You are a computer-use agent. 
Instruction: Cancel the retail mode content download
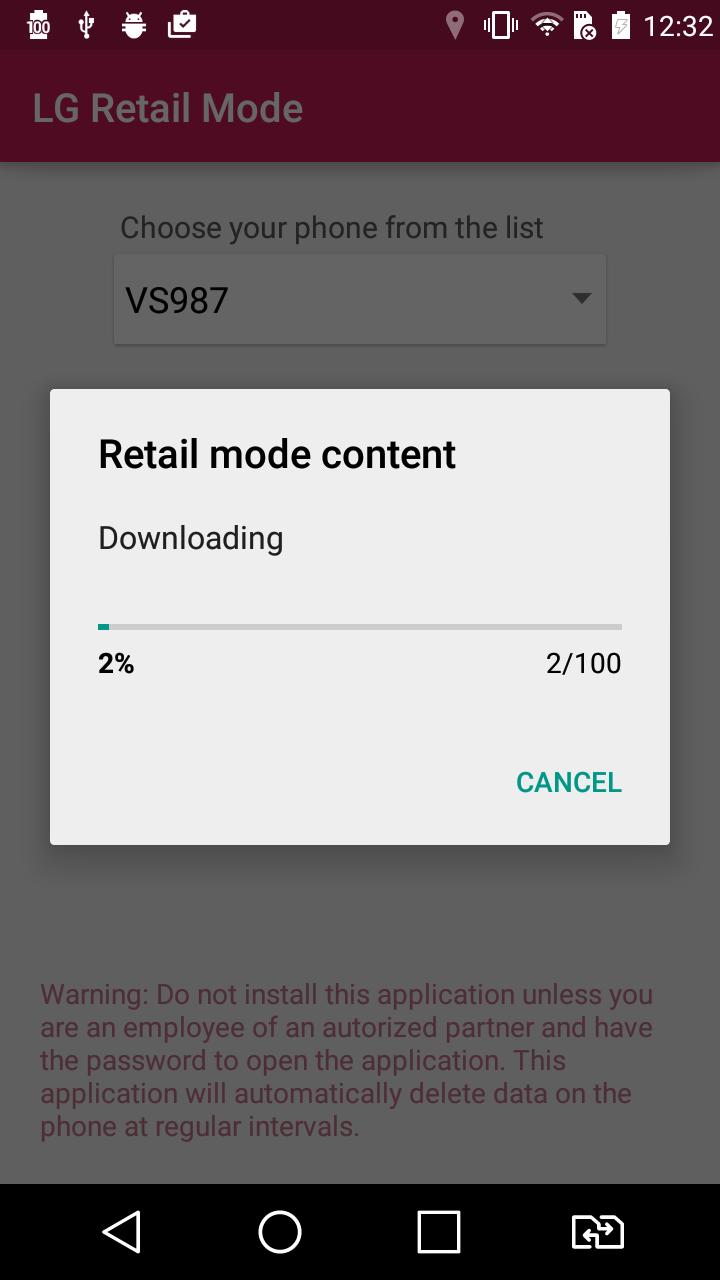point(568,782)
